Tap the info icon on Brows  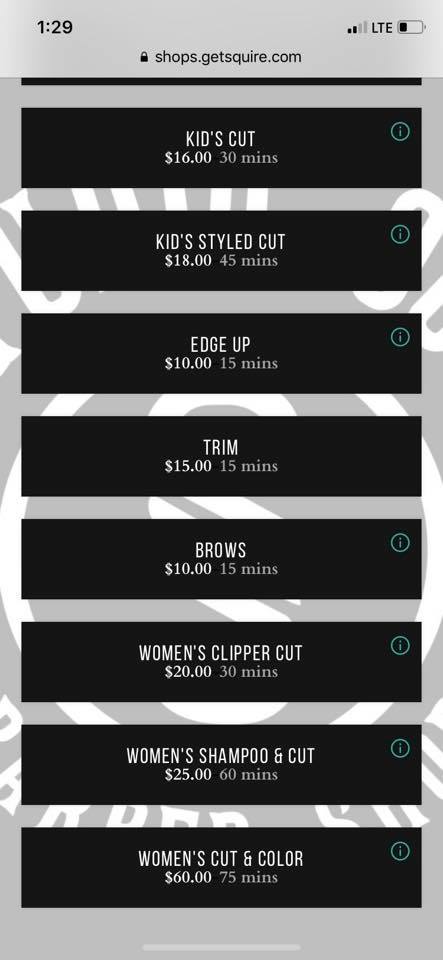(400, 542)
